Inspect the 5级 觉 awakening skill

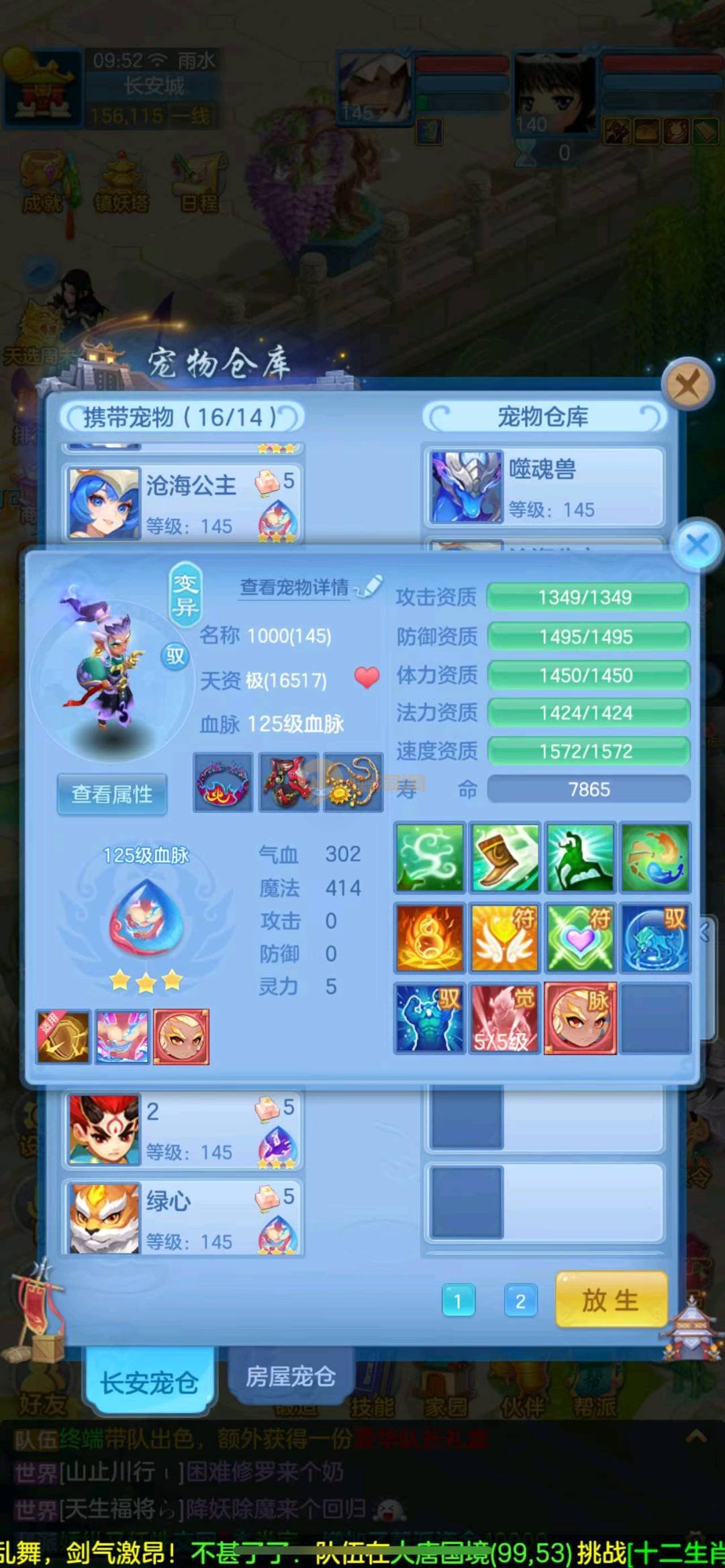(x=505, y=1018)
